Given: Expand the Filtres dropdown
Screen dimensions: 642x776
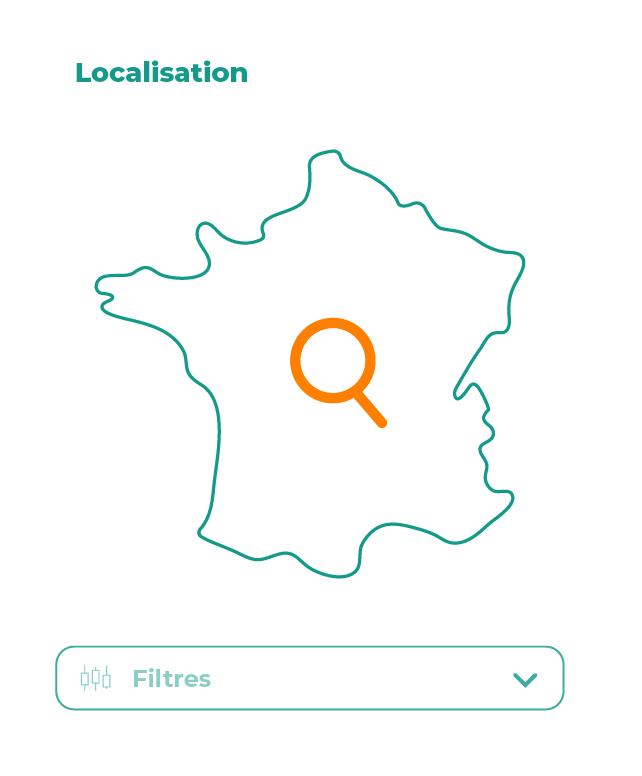Looking at the screenshot, I should tap(524, 679).
